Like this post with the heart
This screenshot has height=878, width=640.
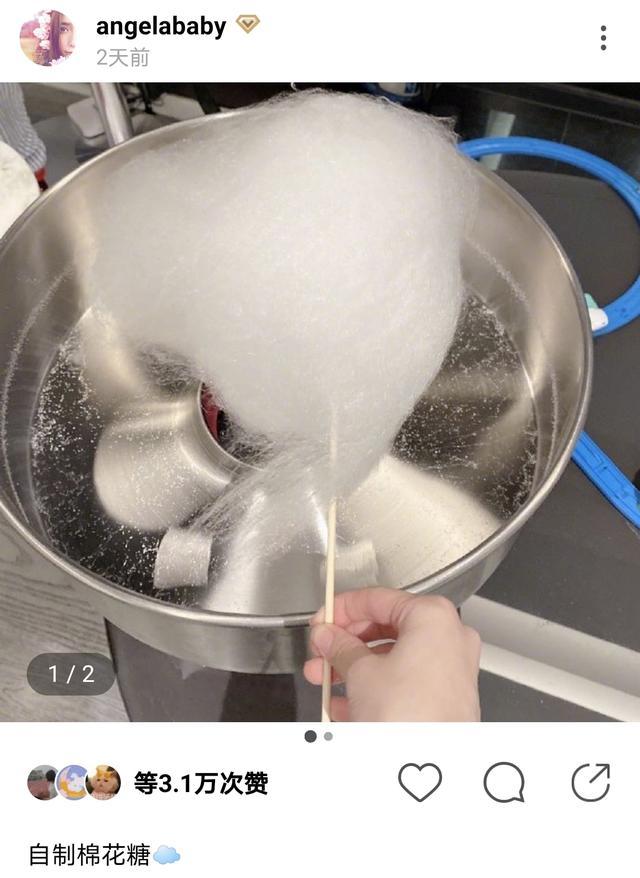(x=420, y=782)
